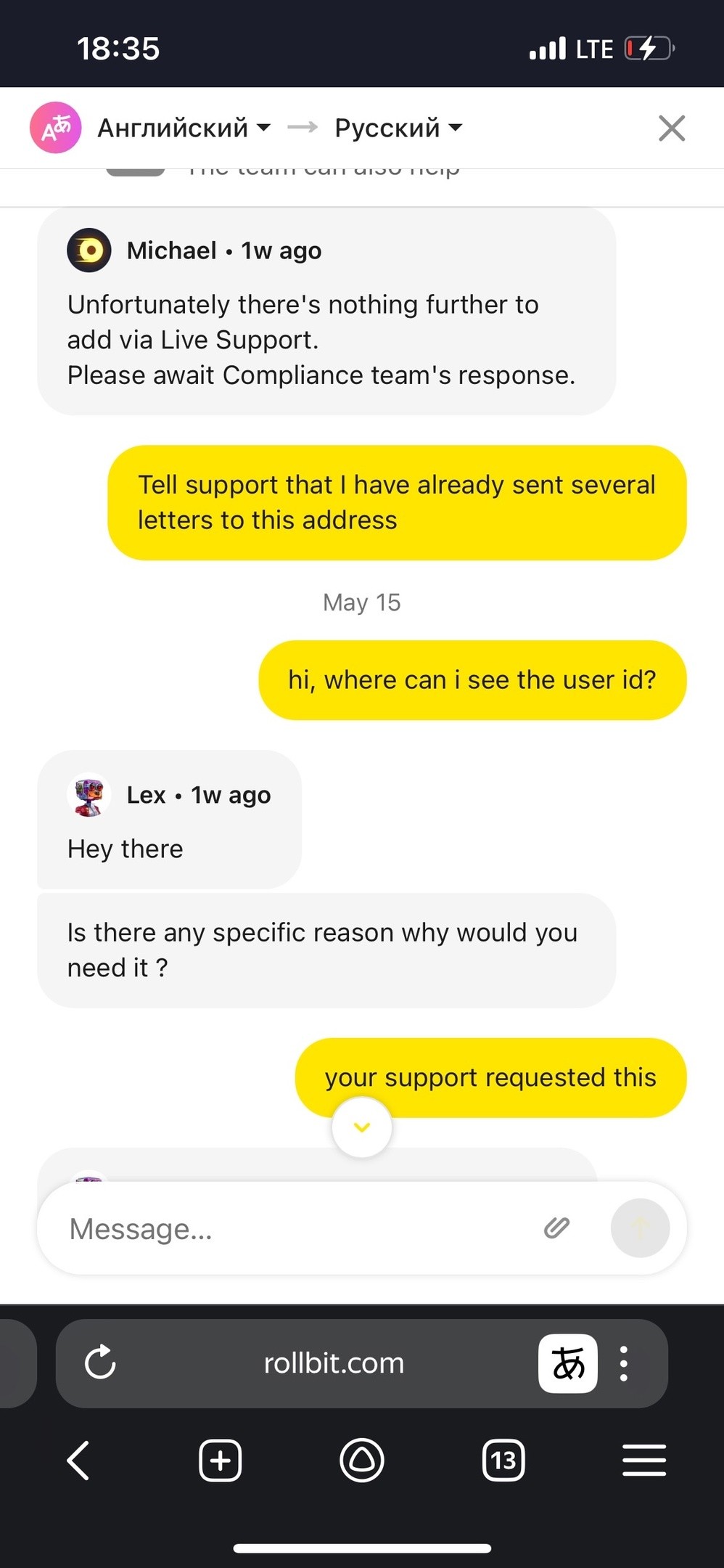The image size is (724, 1568).
Task: View the 13 open tabs
Action: pos(503,1460)
